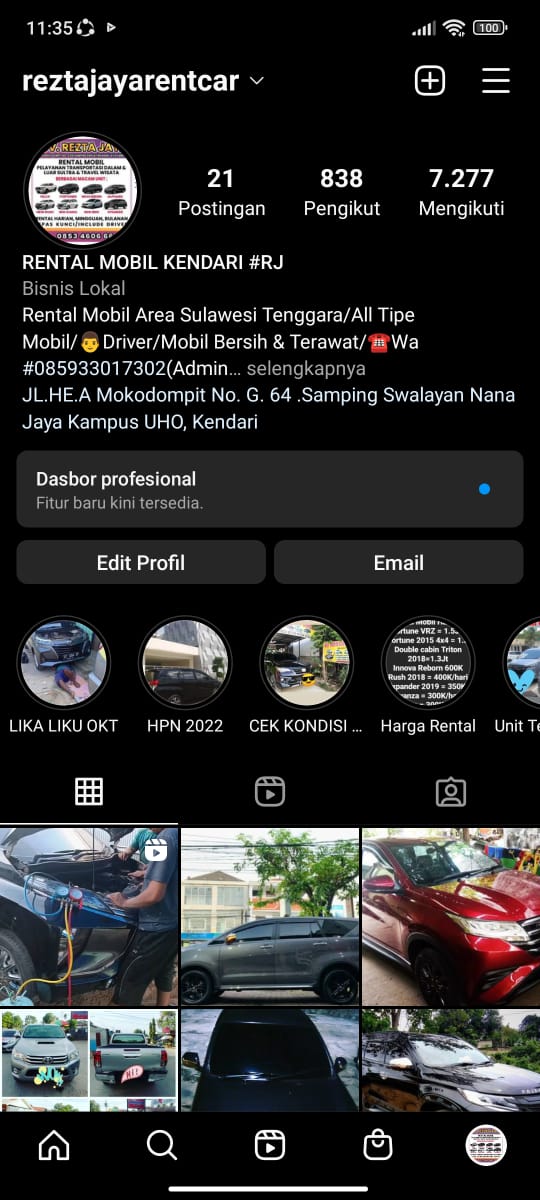Switch to the Reels profile tab
This screenshot has width=540, height=1200.
click(270, 792)
